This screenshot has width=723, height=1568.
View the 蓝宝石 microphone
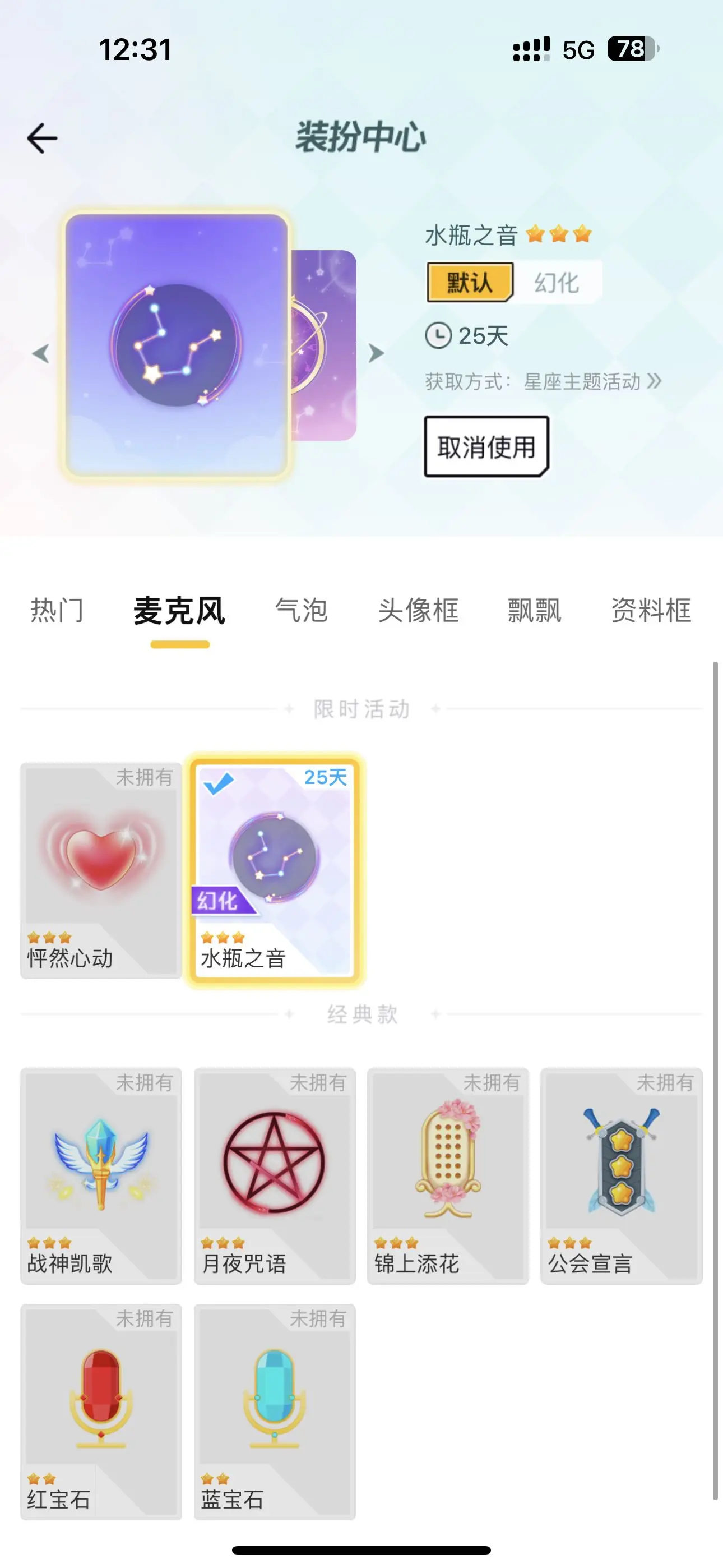click(x=275, y=1412)
